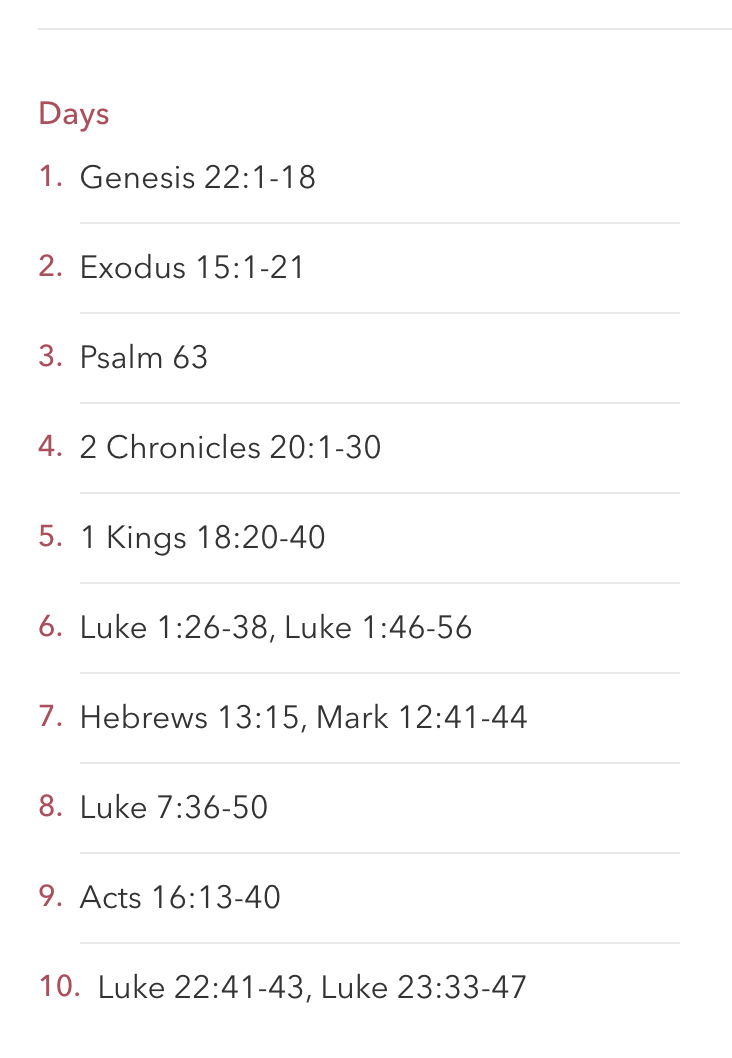Open Day 3 reading Psalm 63
This screenshot has width=732, height=1058.
click(x=144, y=358)
